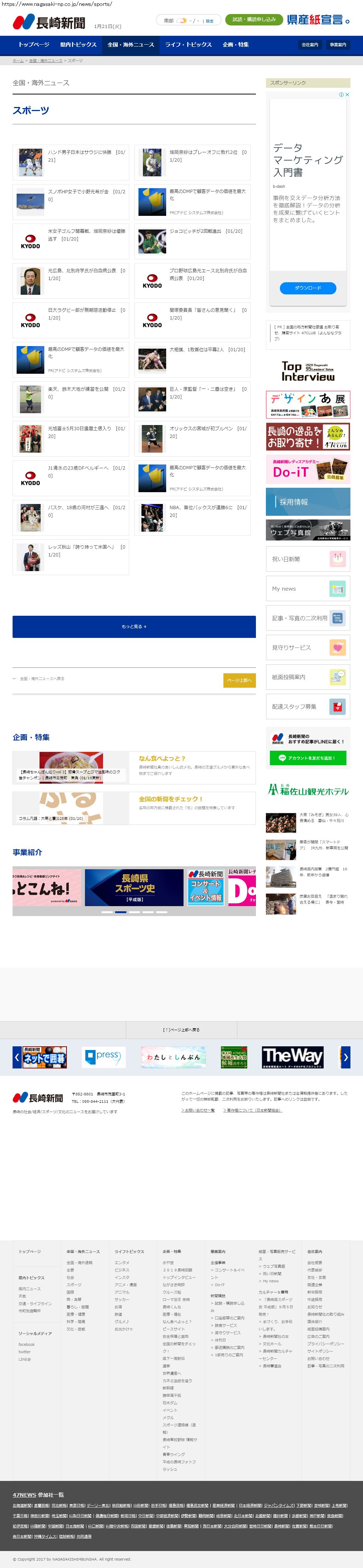This screenshot has height=1568, width=363.
Task: Open 祝い日新聞 sidebar item
Action: pos(308,559)
